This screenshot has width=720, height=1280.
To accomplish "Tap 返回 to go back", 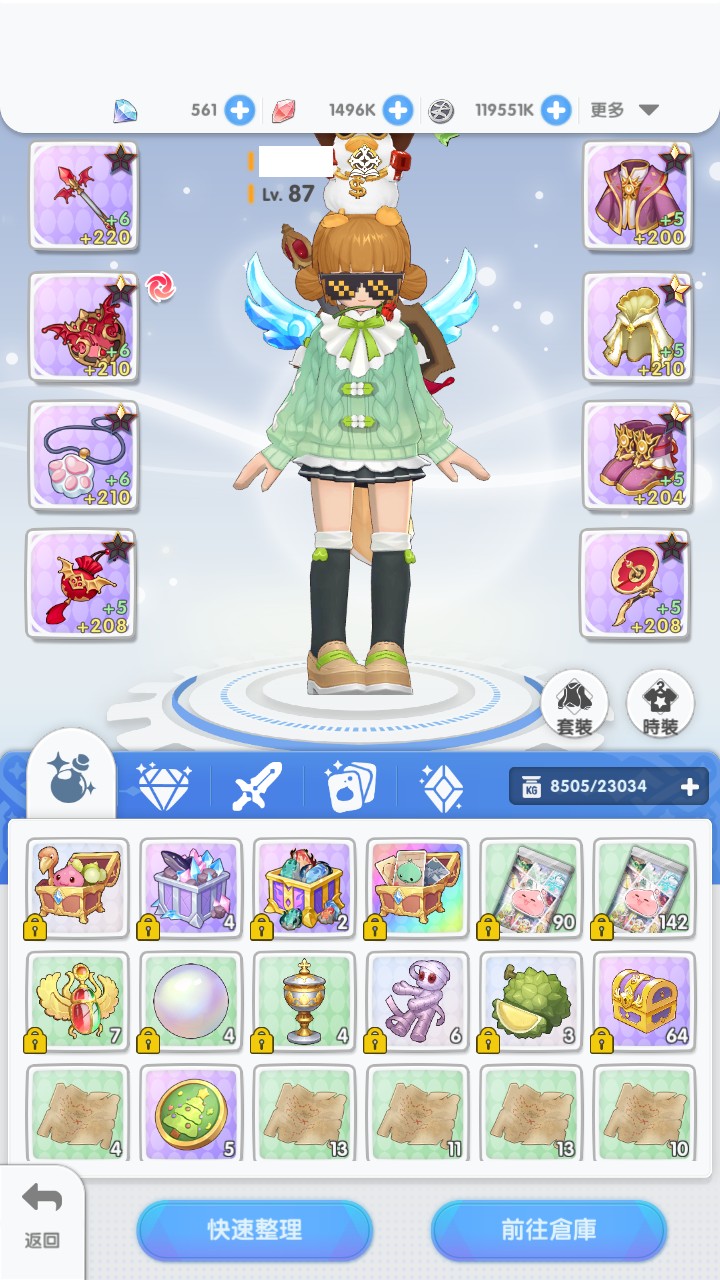I will click(x=42, y=1214).
